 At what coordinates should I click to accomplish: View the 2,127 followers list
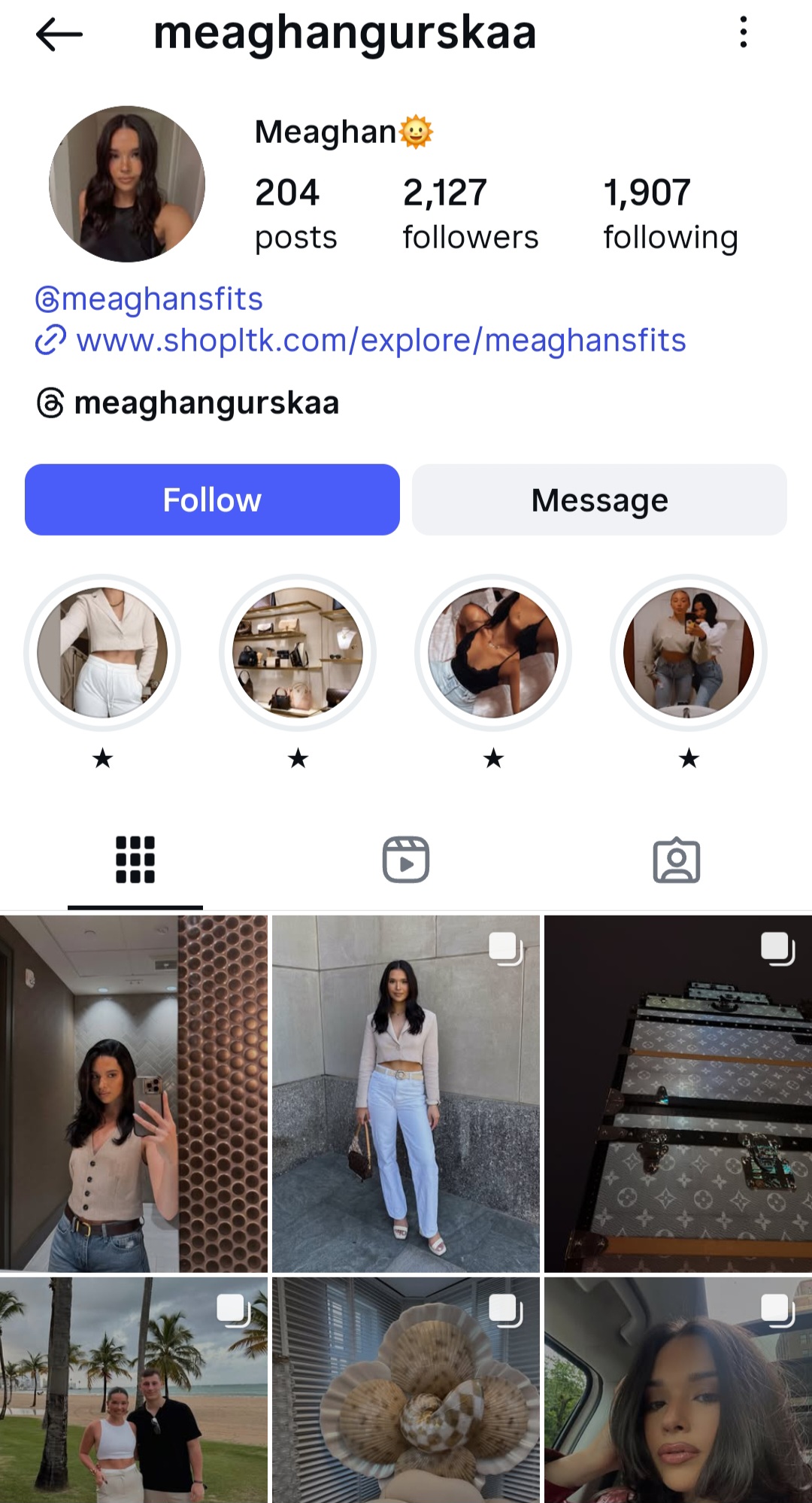(x=471, y=214)
